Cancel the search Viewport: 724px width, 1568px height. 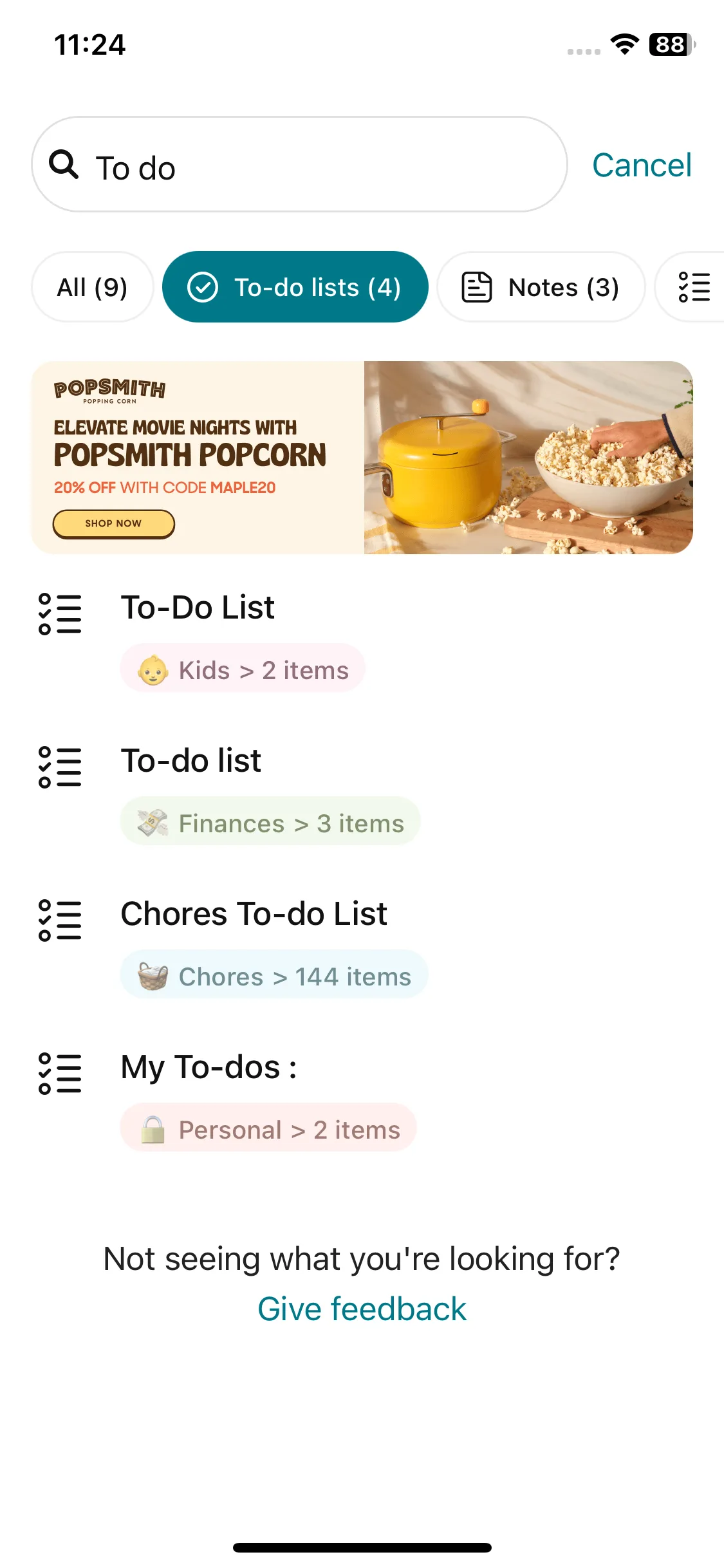pyautogui.click(x=641, y=165)
